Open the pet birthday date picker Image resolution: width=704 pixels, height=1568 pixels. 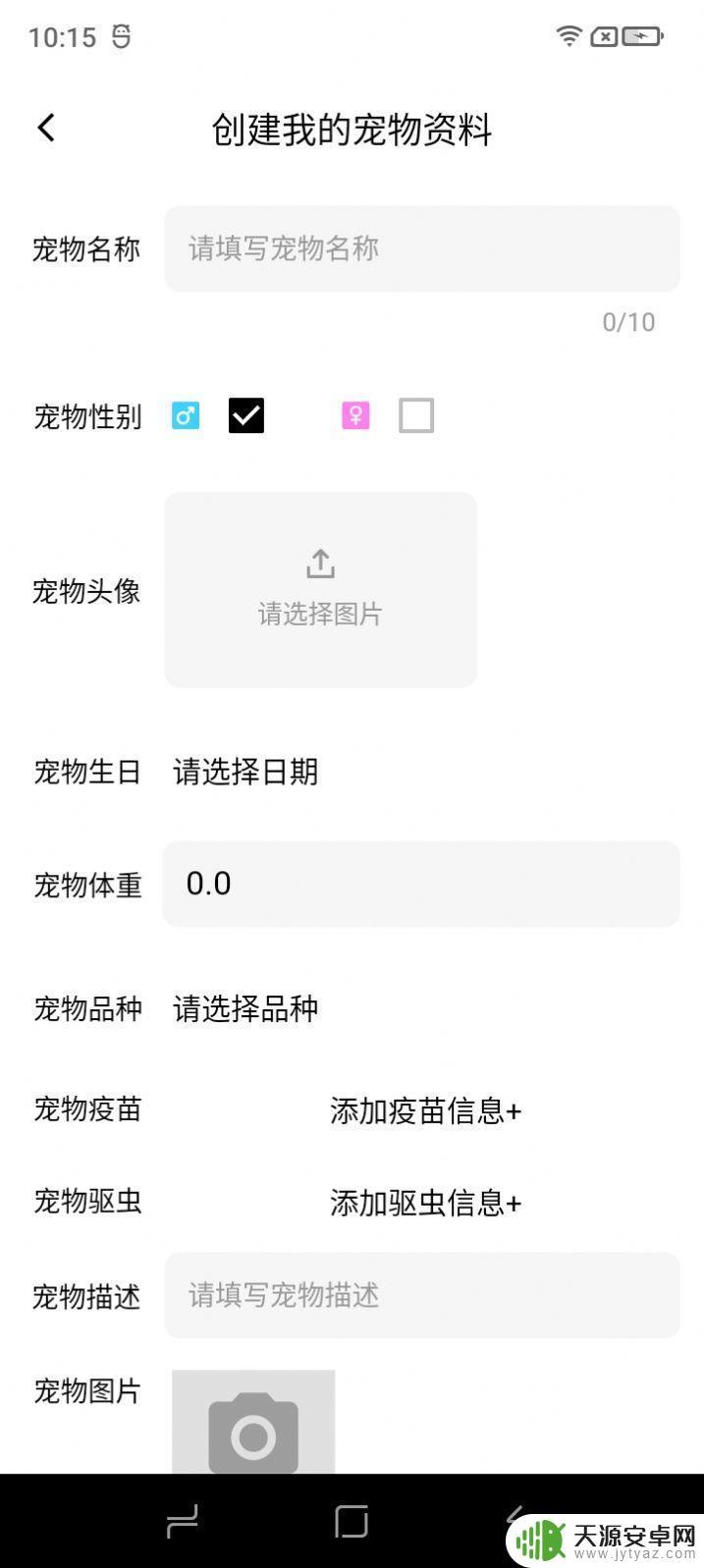coord(245,772)
